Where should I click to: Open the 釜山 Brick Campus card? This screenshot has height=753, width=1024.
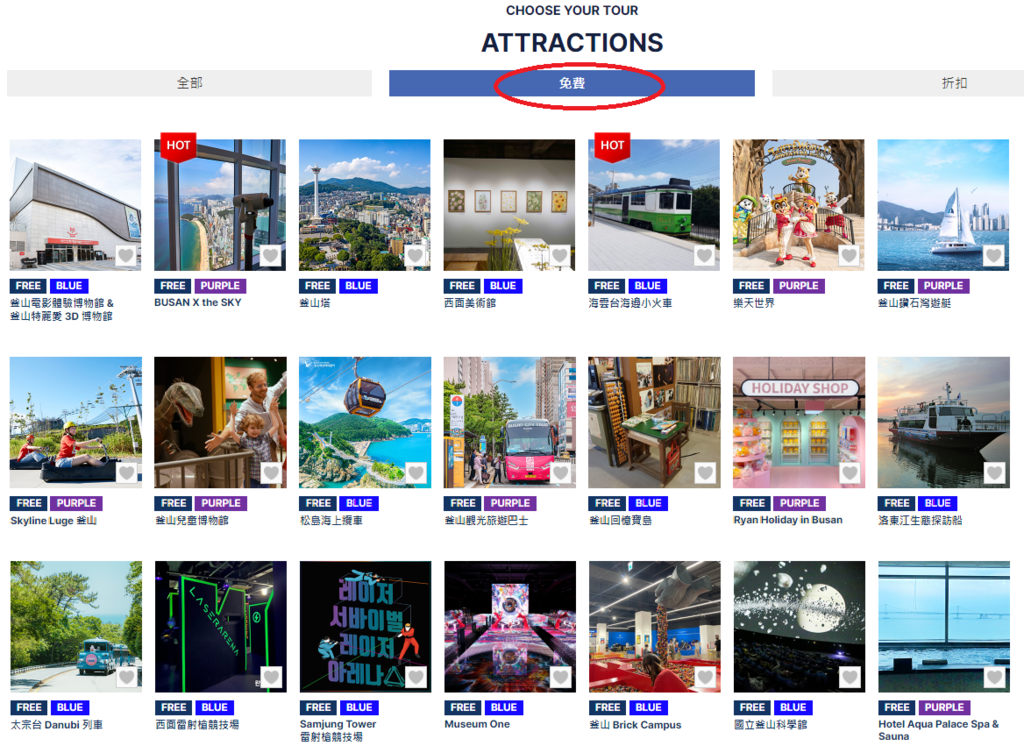click(x=654, y=626)
